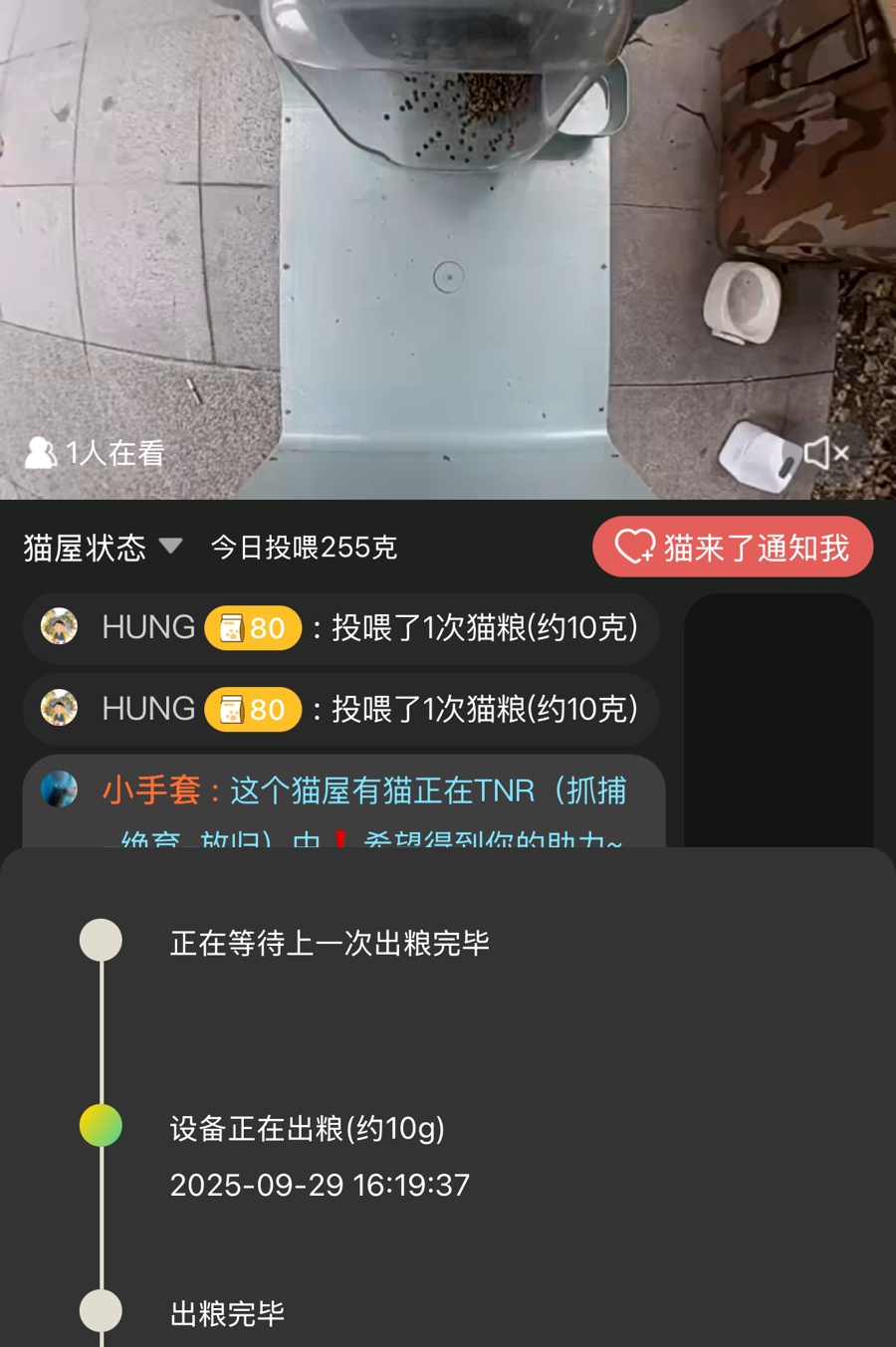Expand the 猫屋状态 dropdown

pyautogui.click(x=103, y=548)
